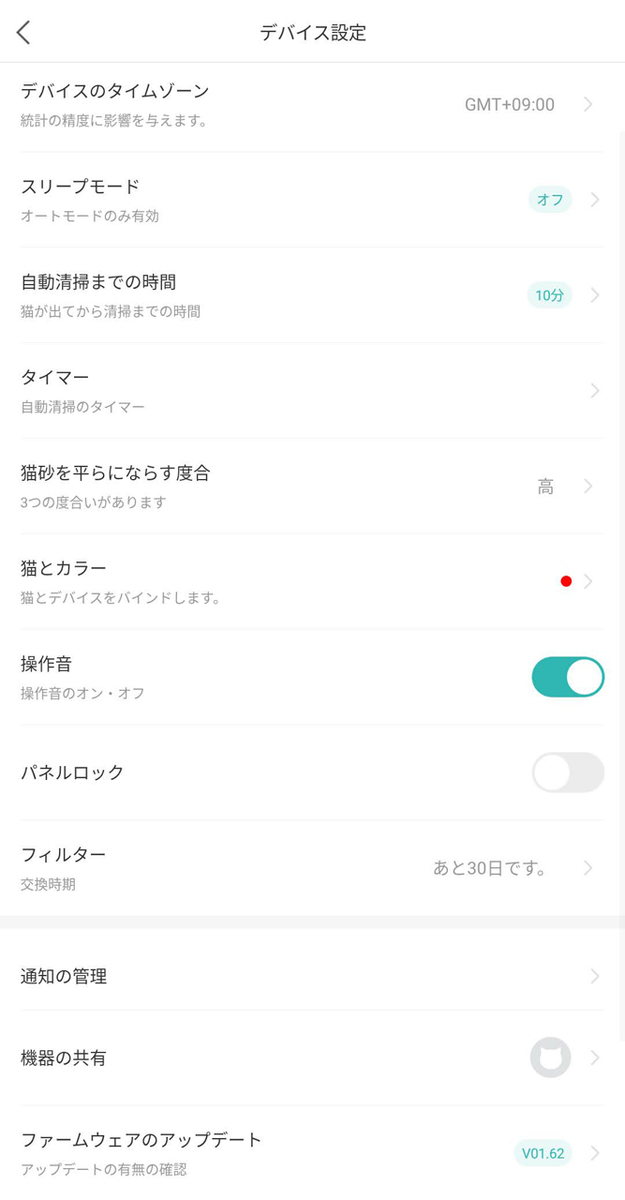
Task: Open 猫砂を平らにならす度合 setting
Action: pyautogui.click(x=312, y=486)
